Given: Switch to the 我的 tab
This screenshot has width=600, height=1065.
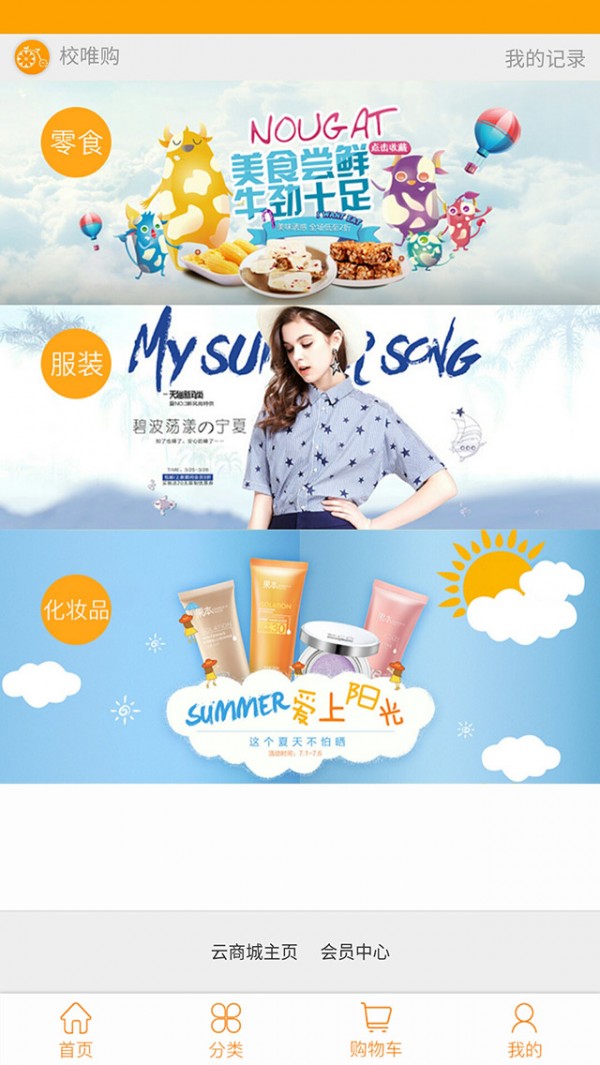Looking at the screenshot, I should [524, 1030].
